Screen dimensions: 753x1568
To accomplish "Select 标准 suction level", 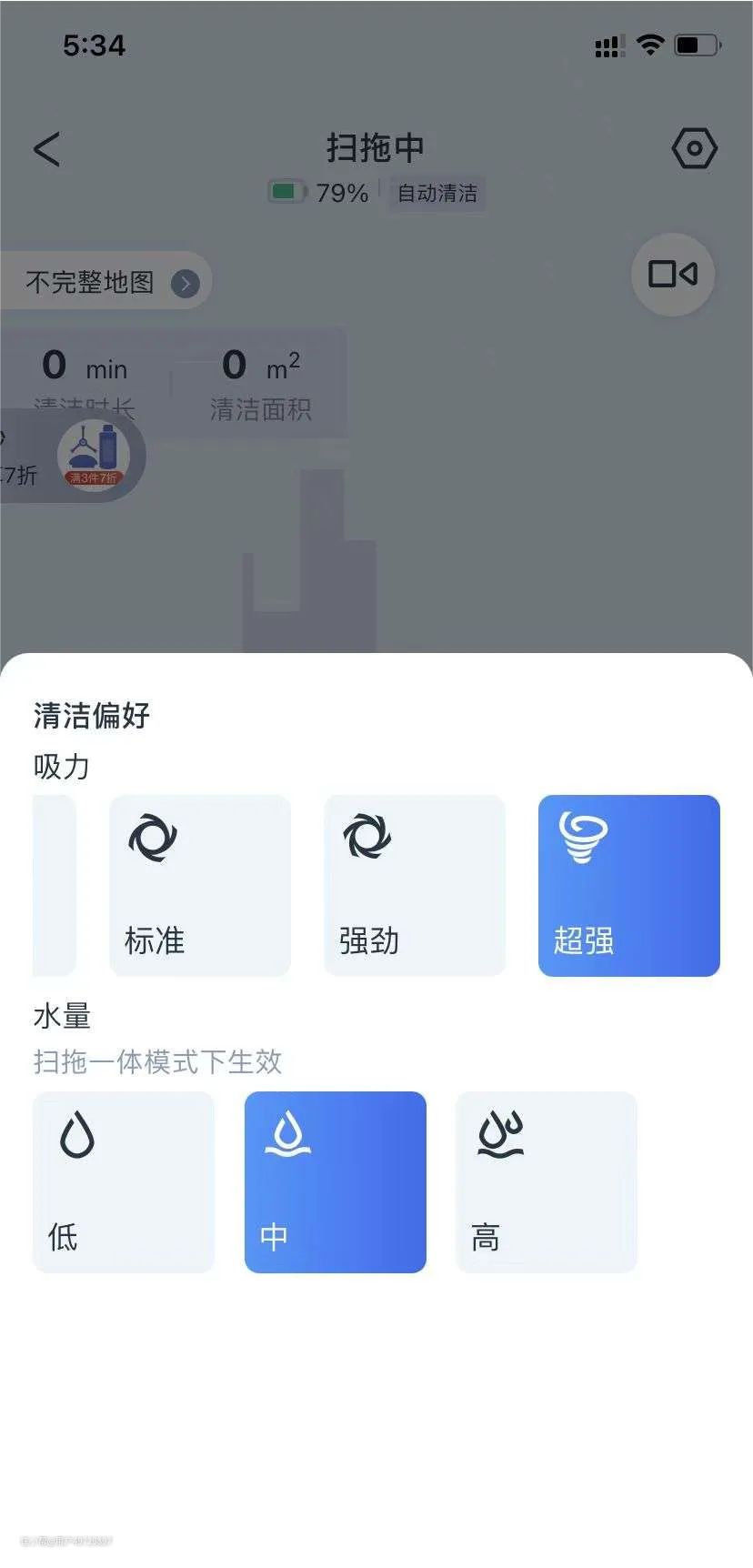I will click(x=200, y=885).
